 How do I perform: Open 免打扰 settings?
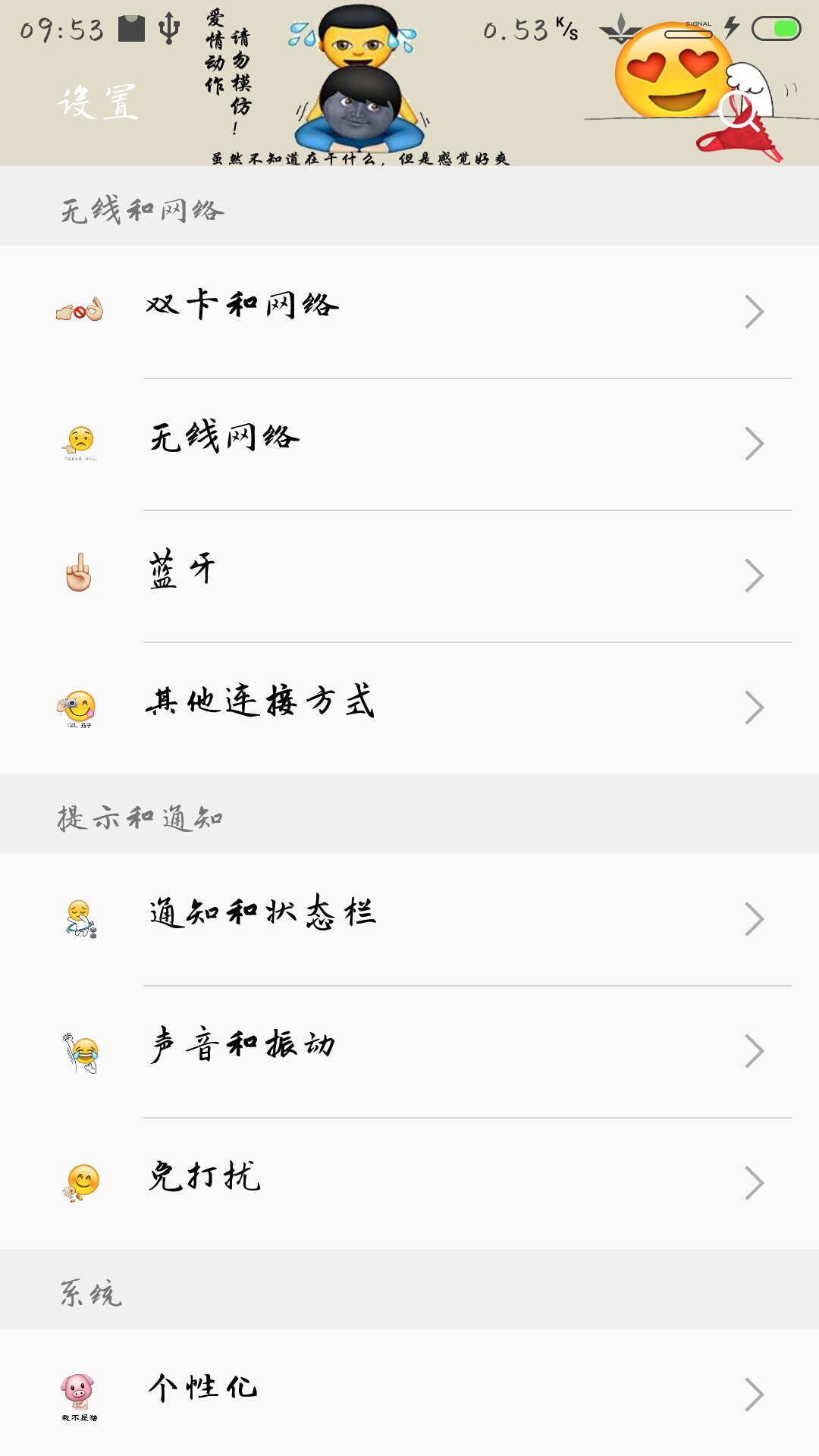point(409,1184)
